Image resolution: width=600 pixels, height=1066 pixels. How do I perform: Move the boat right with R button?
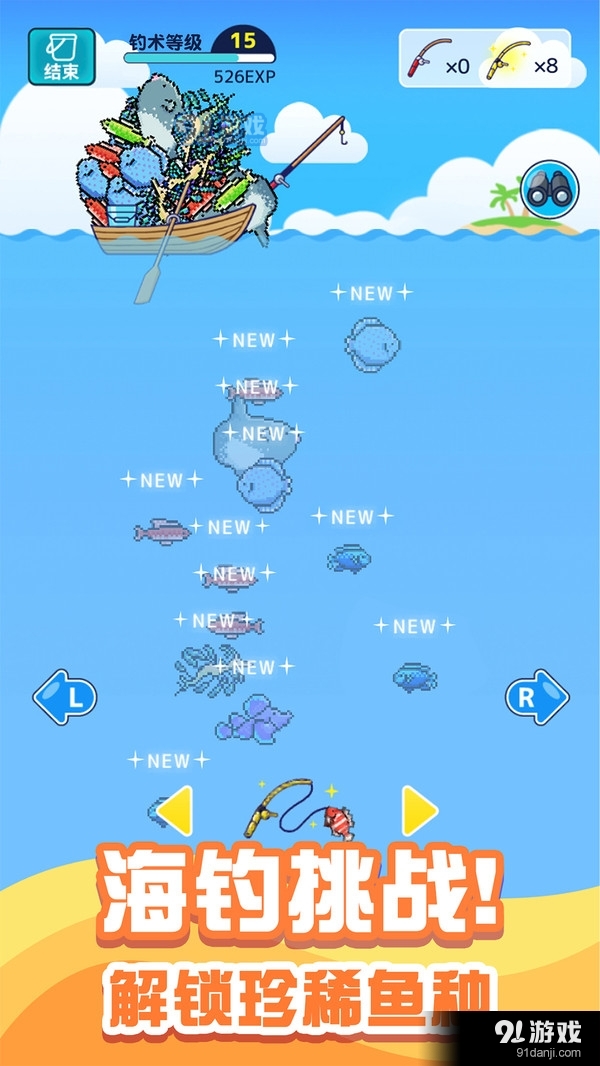(x=537, y=697)
